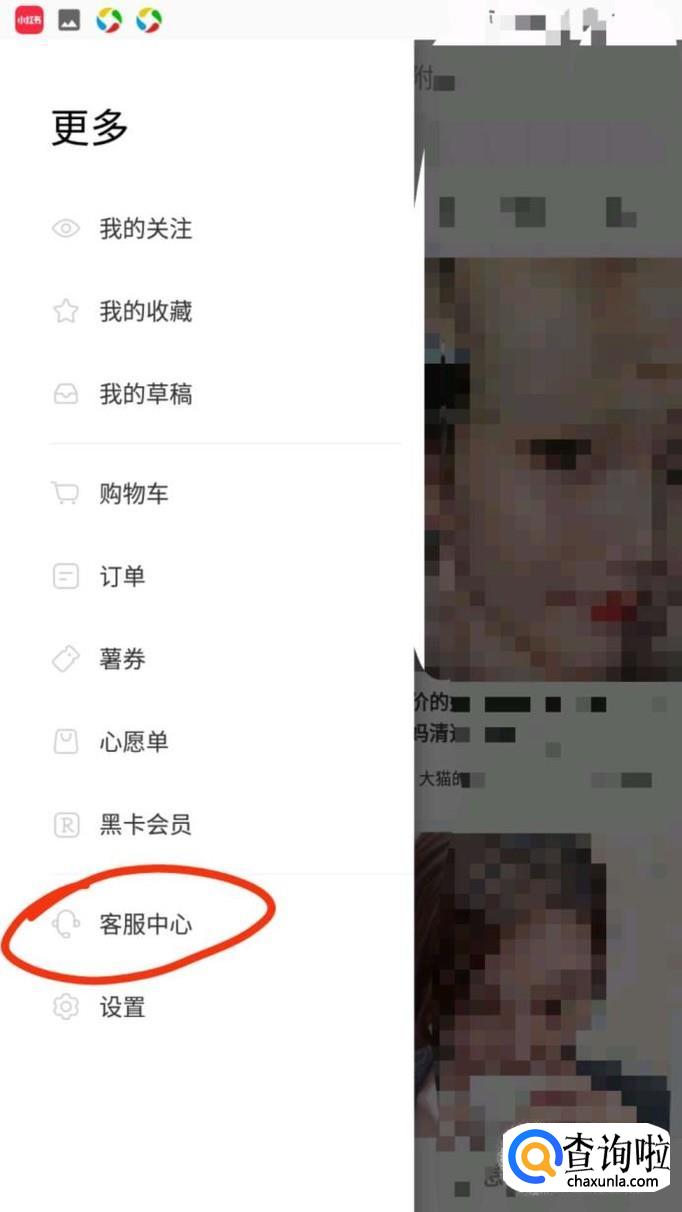Open 购物车 shopping cart

[133, 494]
